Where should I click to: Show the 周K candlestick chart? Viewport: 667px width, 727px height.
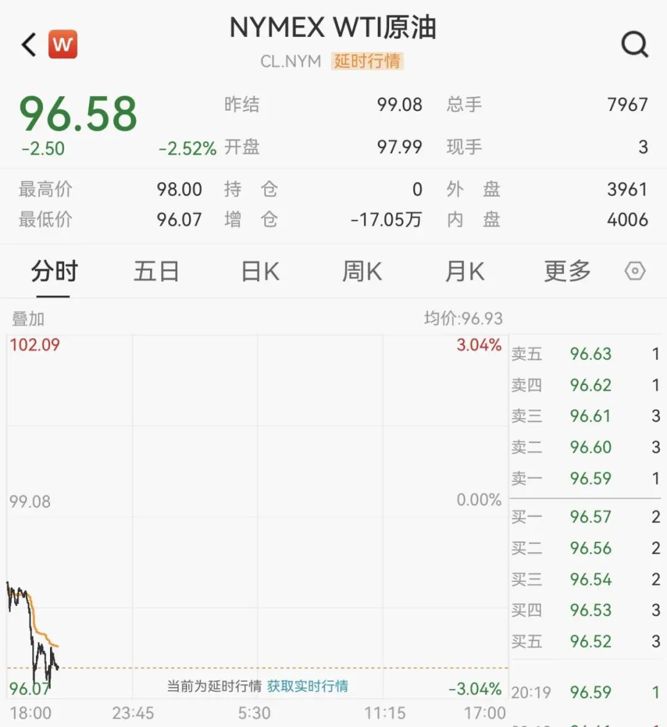pyautogui.click(x=362, y=271)
